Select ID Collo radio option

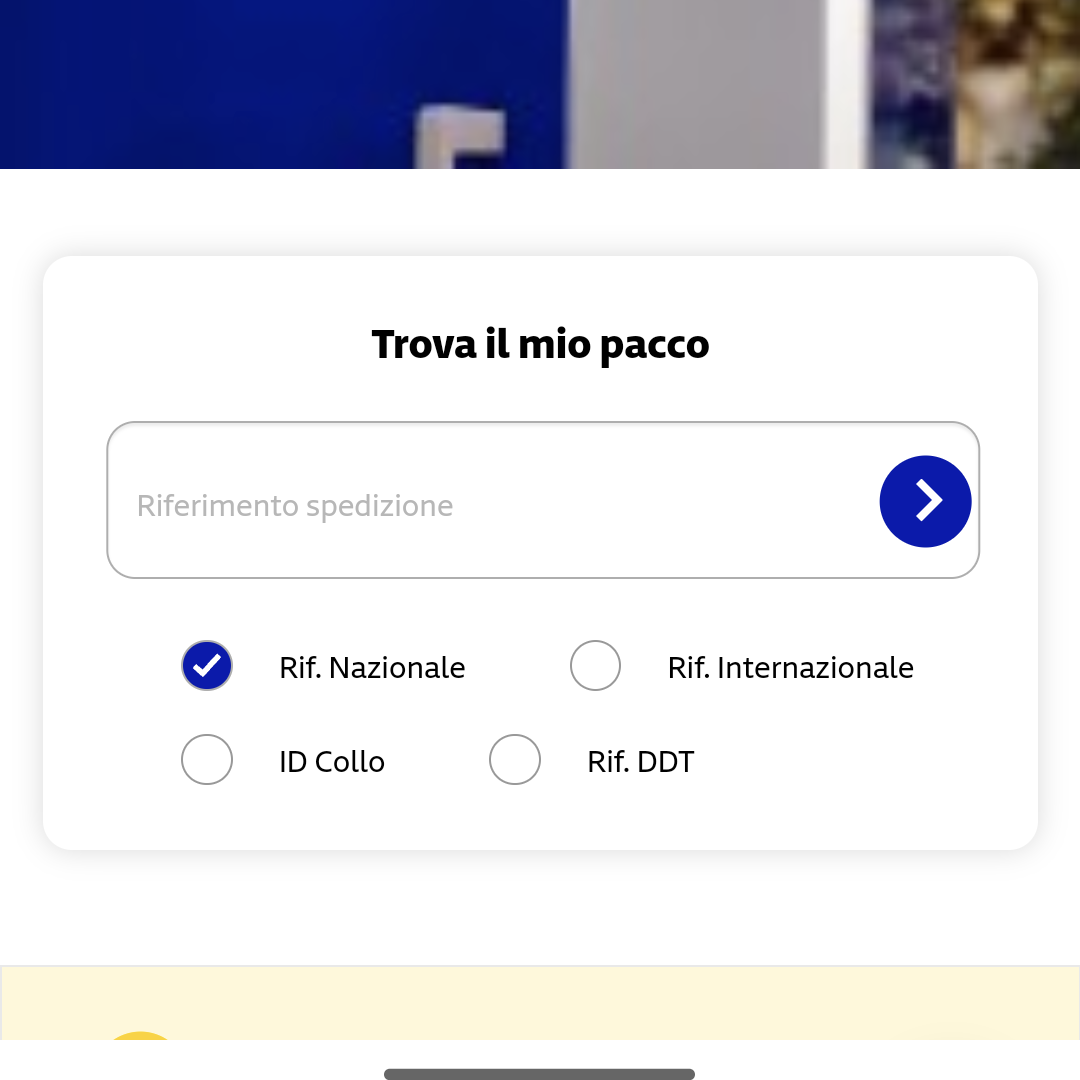[x=207, y=760]
